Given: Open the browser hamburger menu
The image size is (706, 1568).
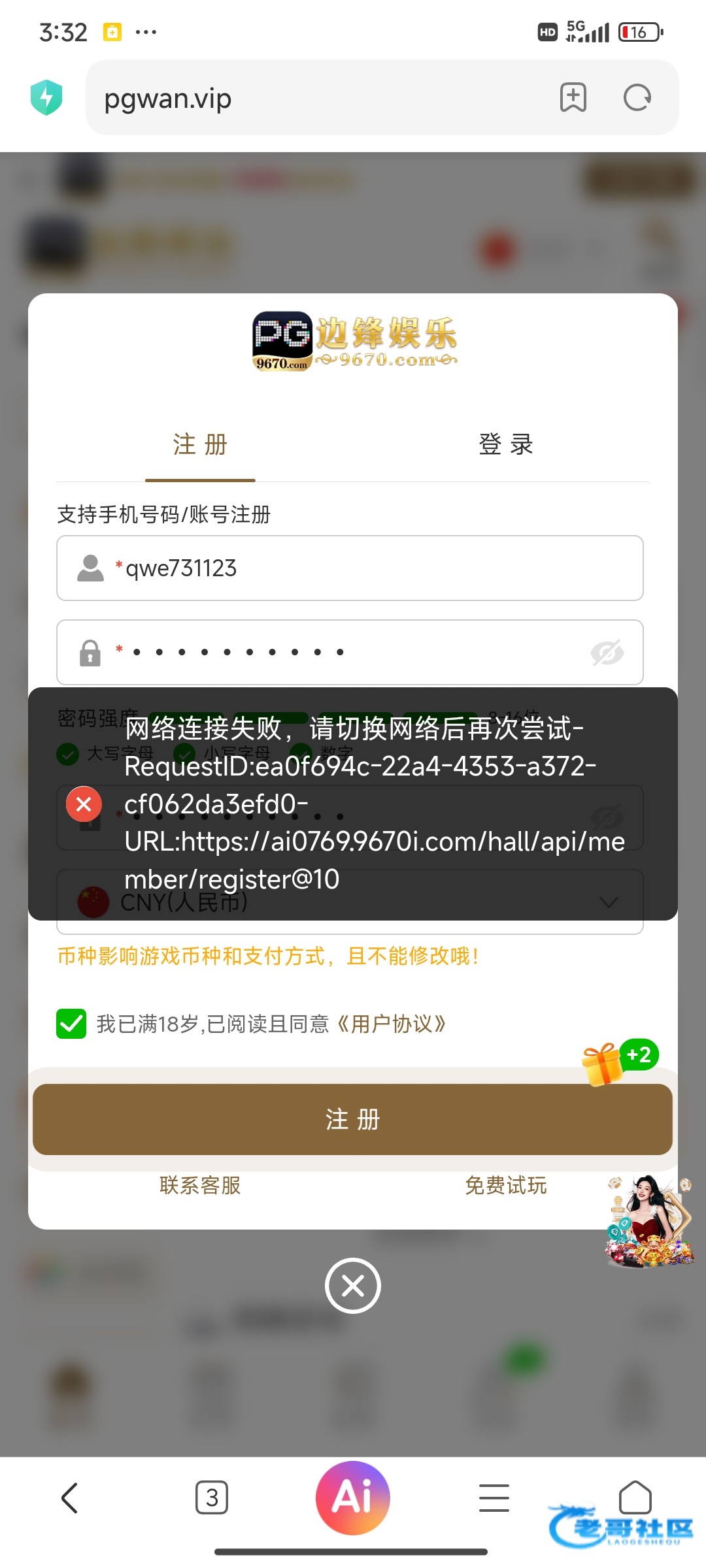Looking at the screenshot, I should (x=494, y=1497).
